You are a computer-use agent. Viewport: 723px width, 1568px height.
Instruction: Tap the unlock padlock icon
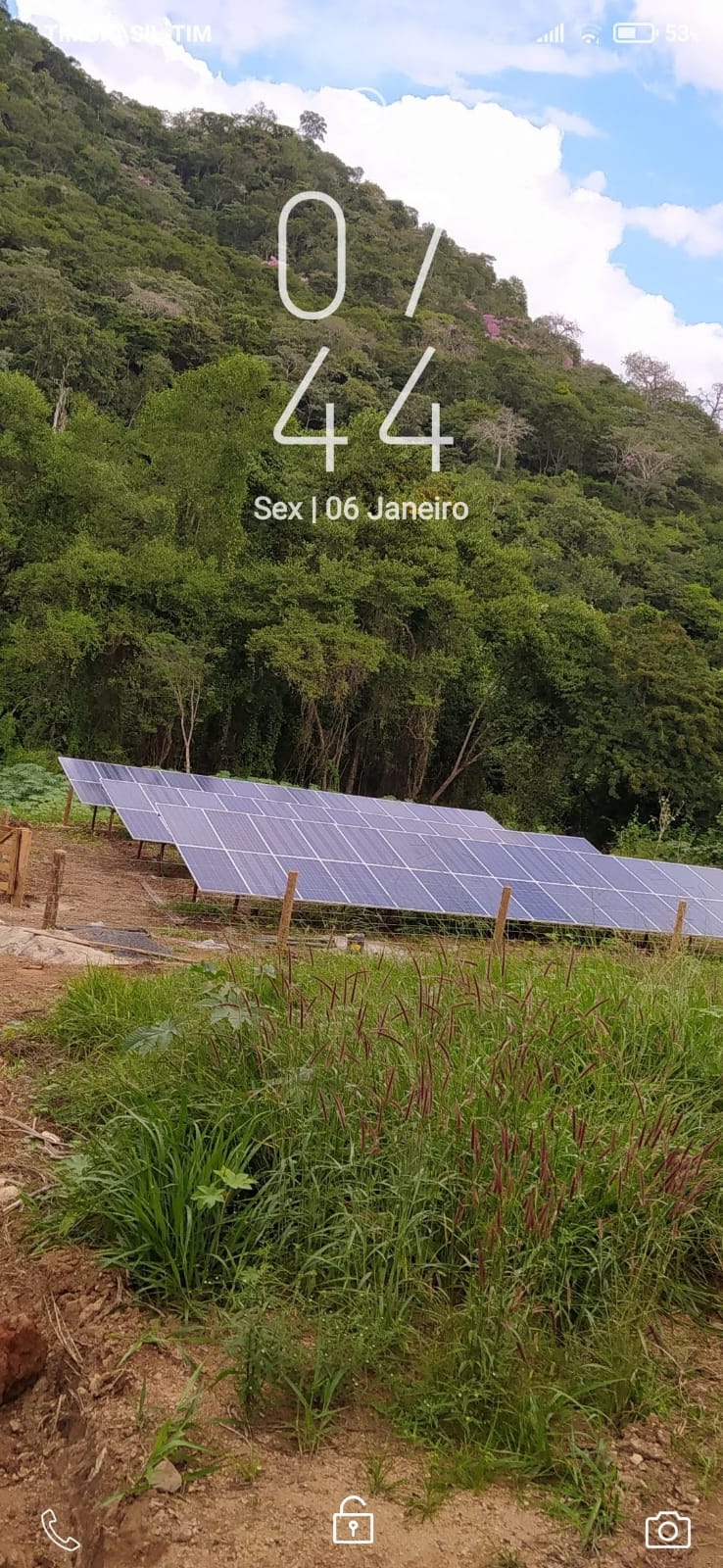pos(353,1522)
